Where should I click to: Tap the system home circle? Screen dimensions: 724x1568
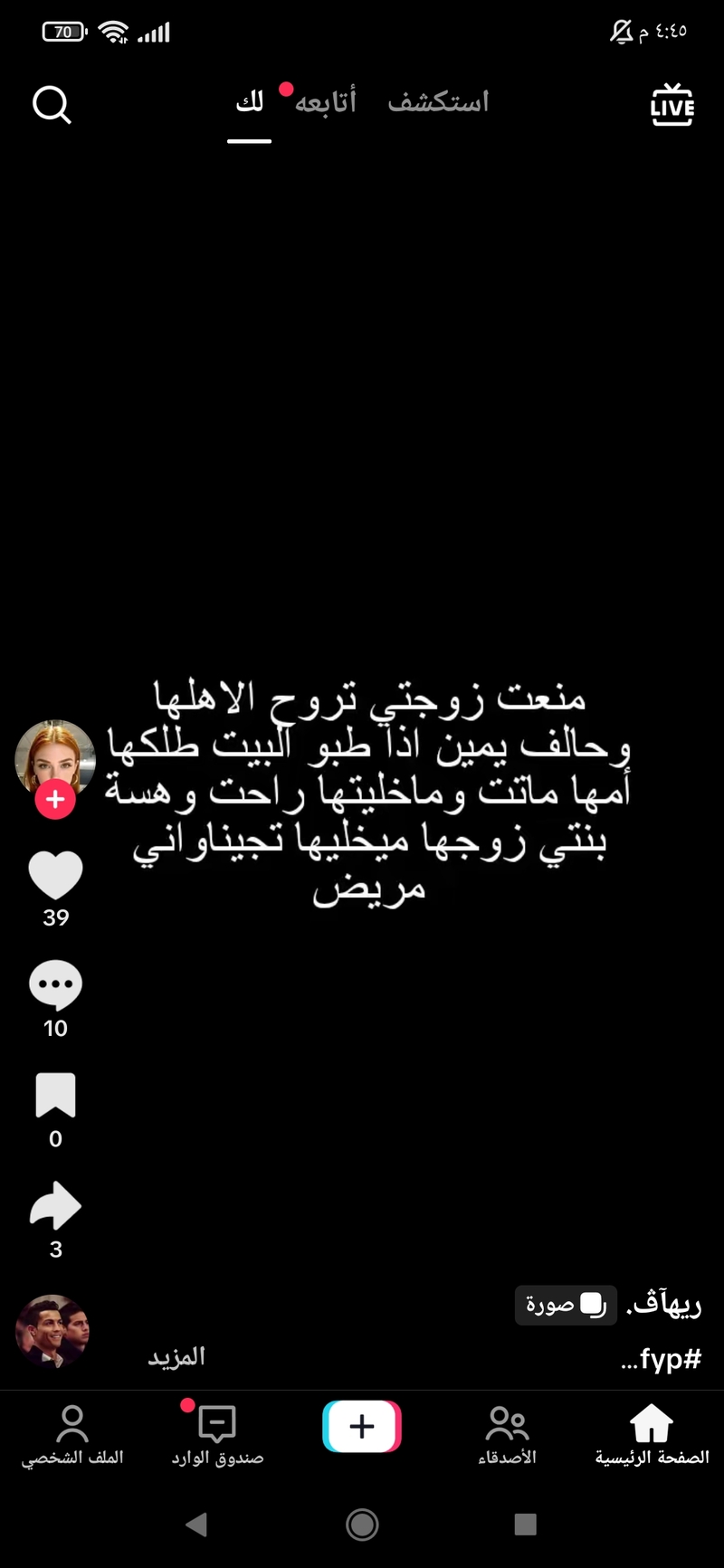coord(362,1525)
